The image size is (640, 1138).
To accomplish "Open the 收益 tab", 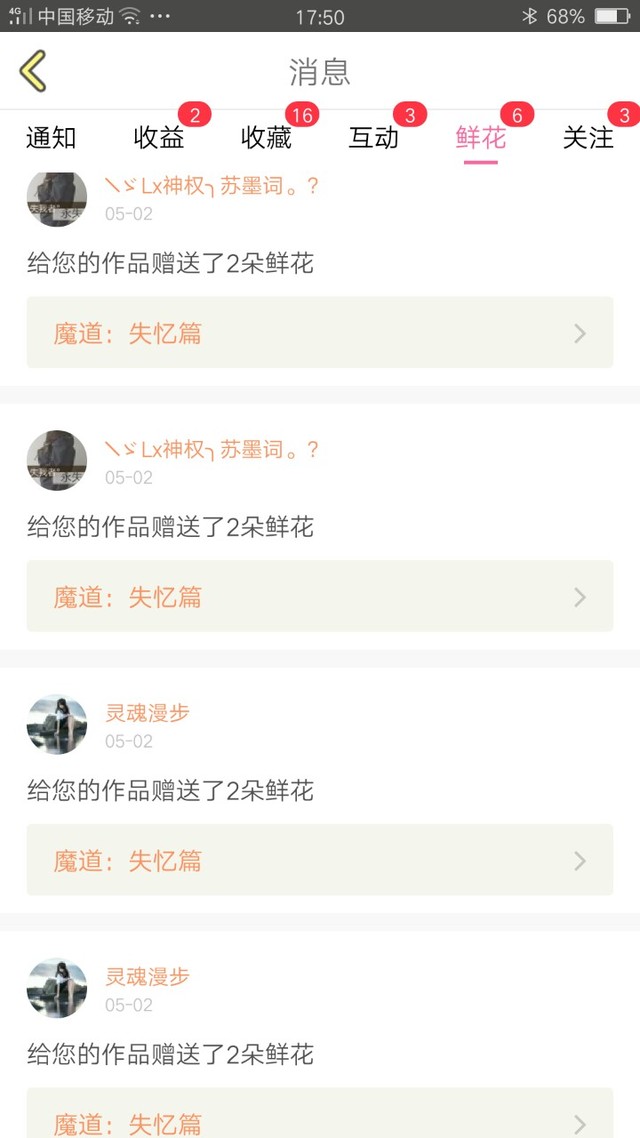I will [159, 138].
